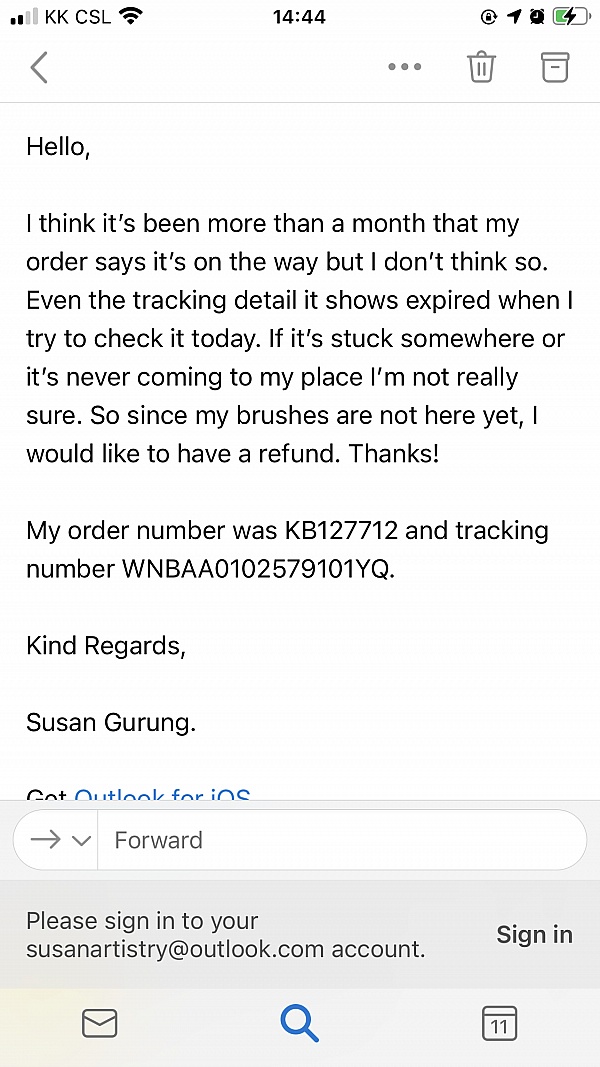Delete this email with the trash icon
Viewport: 600px width, 1067px height.
[481, 67]
